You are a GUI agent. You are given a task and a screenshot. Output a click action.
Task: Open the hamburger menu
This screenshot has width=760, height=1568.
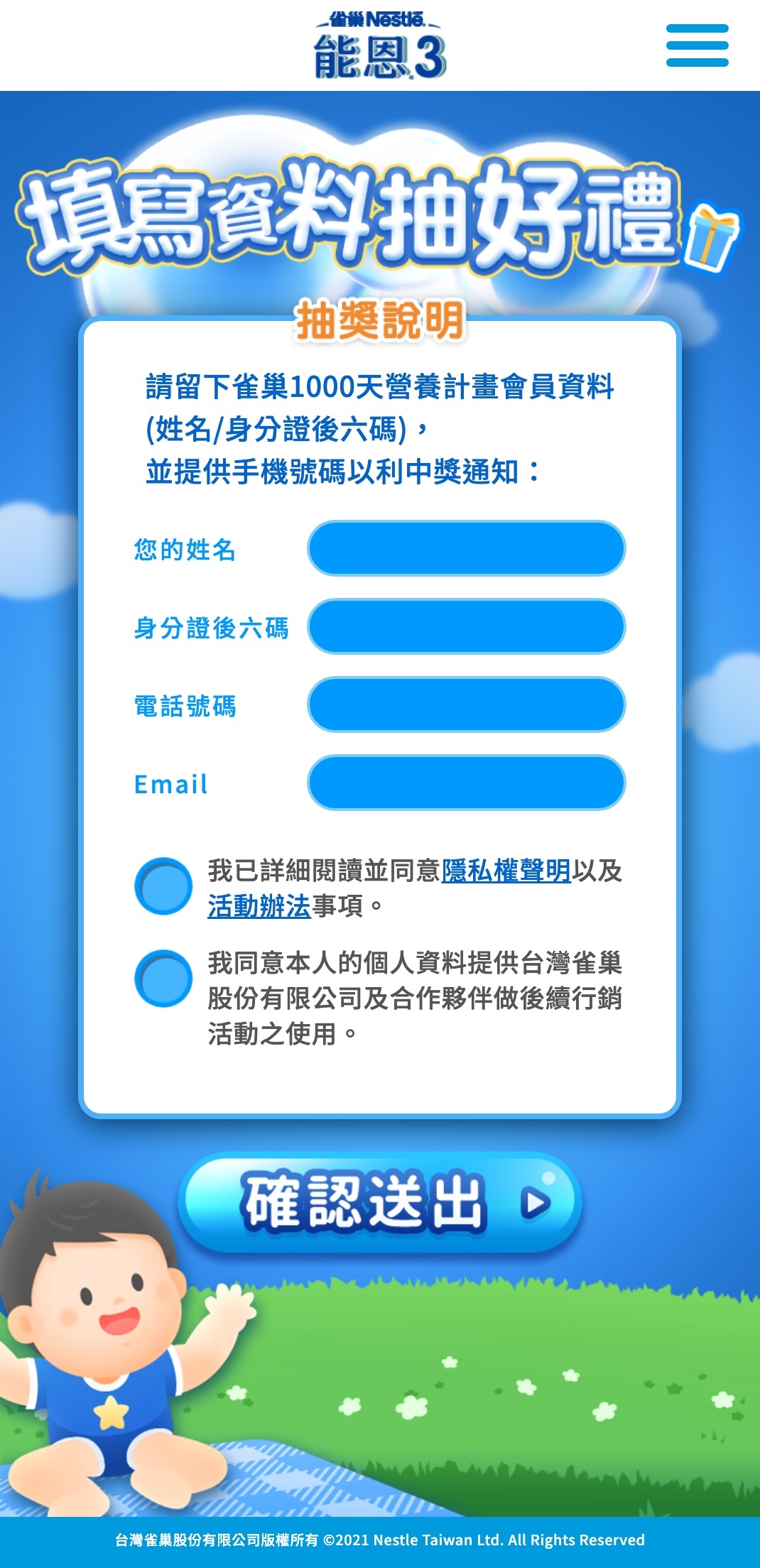(x=697, y=45)
